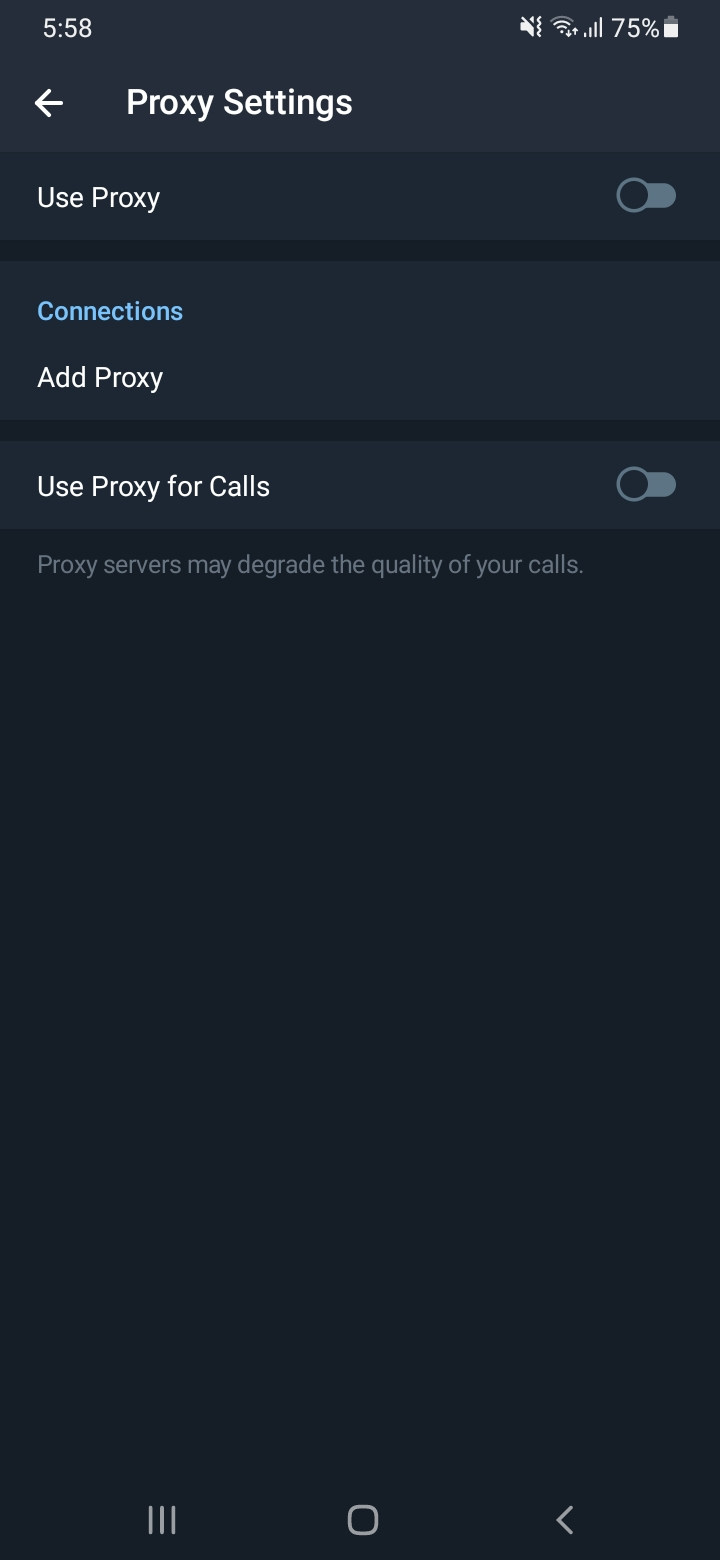Tap the back arrow to leave Proxy Settings
720x1560 pixels.
click(47, 101)
